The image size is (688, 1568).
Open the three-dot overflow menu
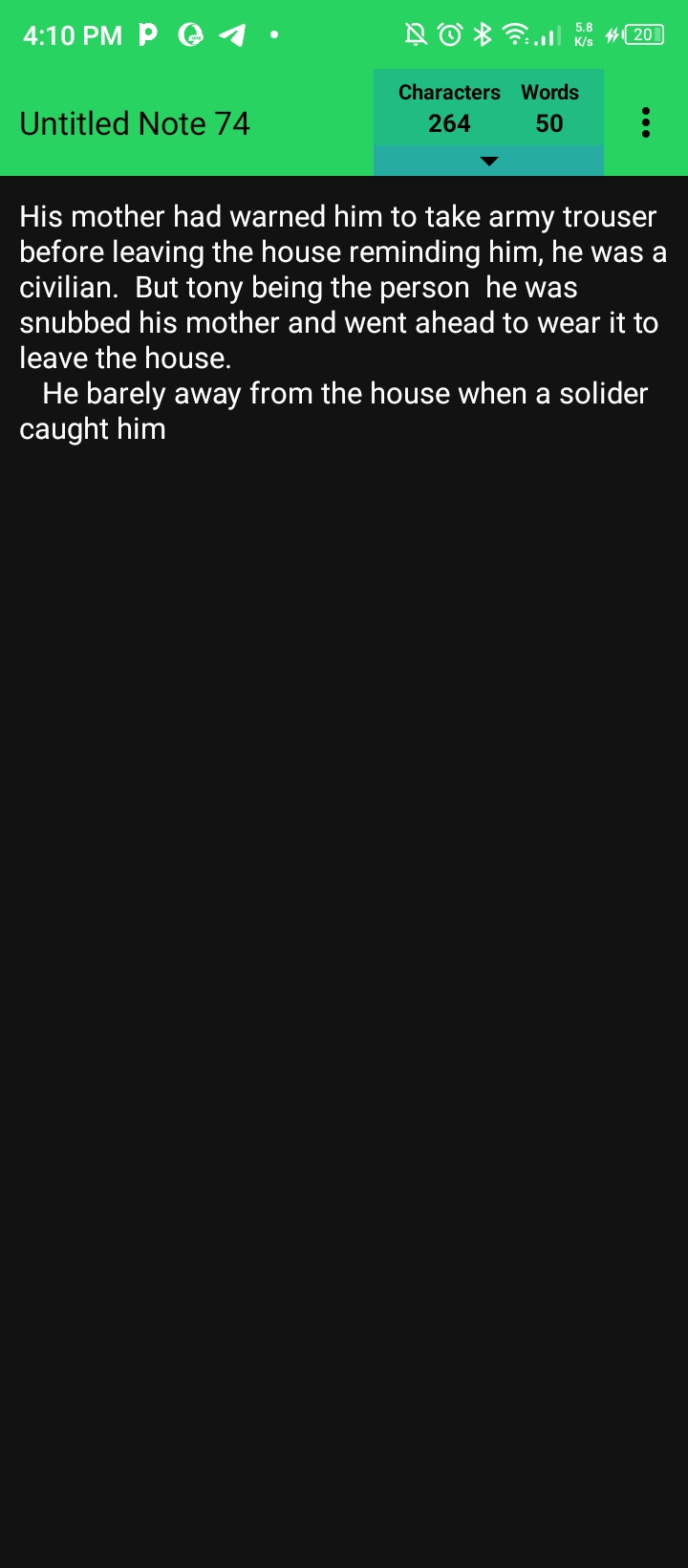click(x=646, y=122)
